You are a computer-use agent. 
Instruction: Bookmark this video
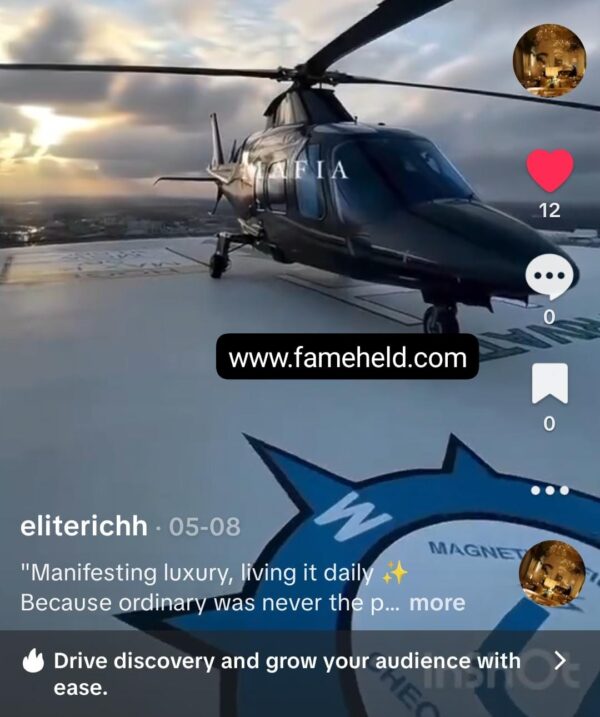(x=549, y=384)
